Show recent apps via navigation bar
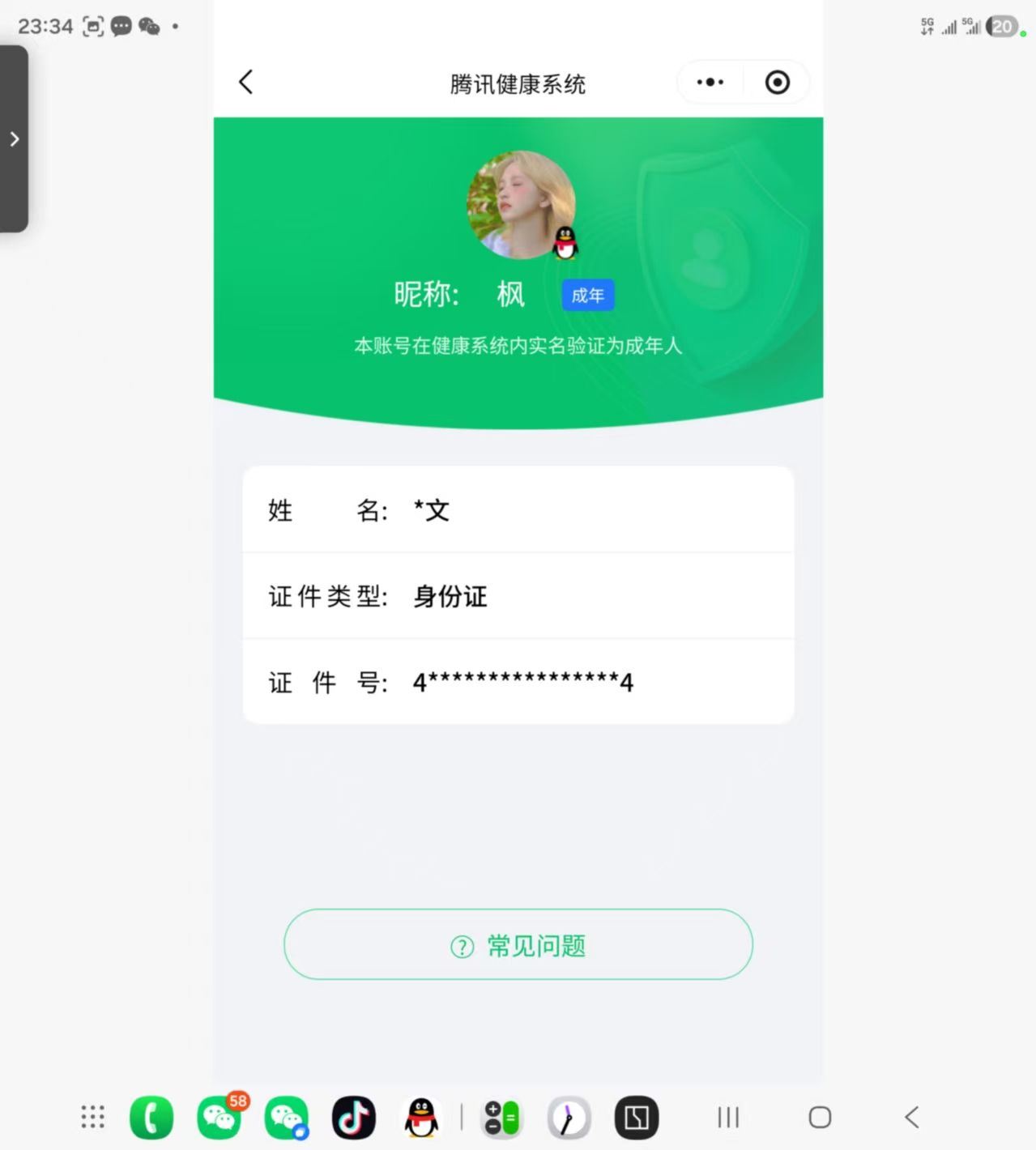This screenshot has width=1036, height=1150. (x=728, y=1118)
